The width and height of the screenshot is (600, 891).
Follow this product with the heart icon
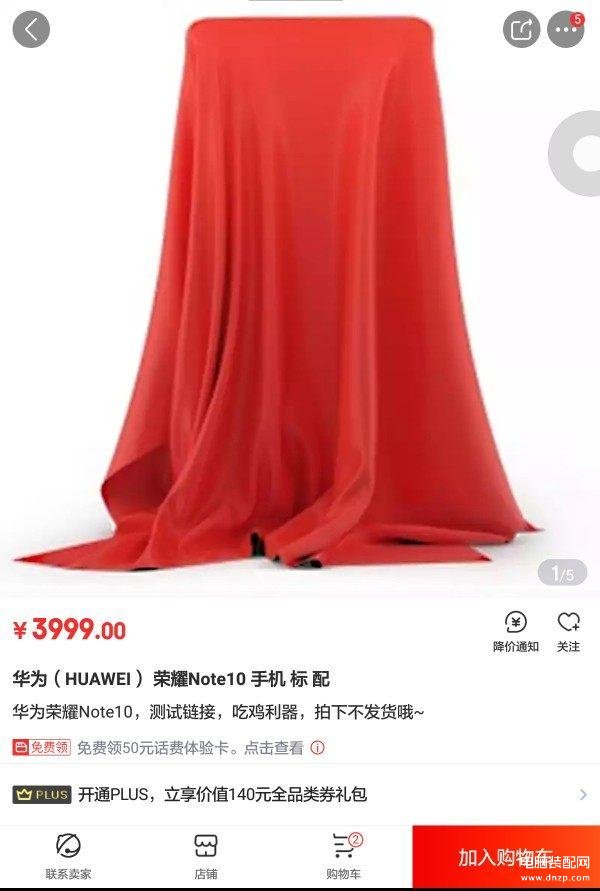568,632
